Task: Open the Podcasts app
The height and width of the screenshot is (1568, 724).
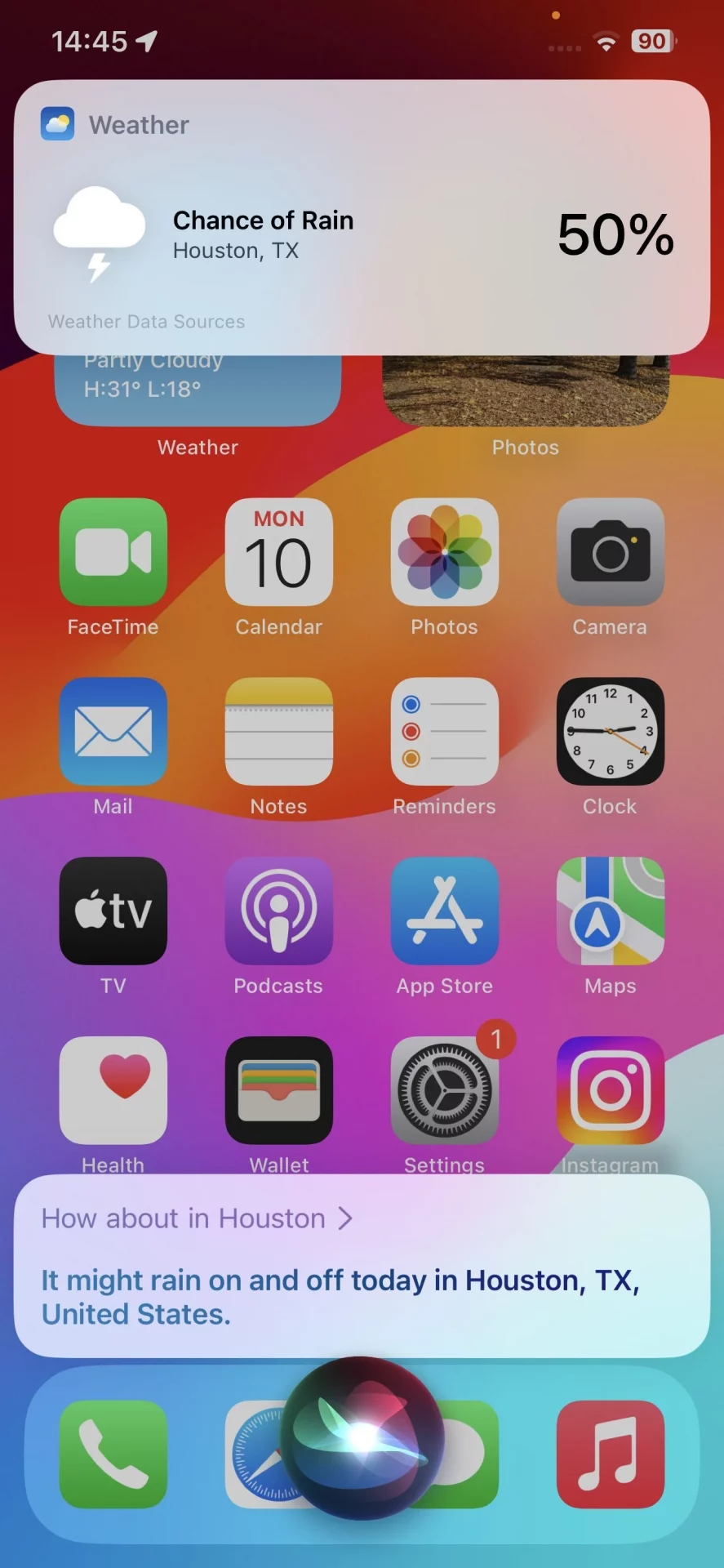Action: (x=279, y=911)
